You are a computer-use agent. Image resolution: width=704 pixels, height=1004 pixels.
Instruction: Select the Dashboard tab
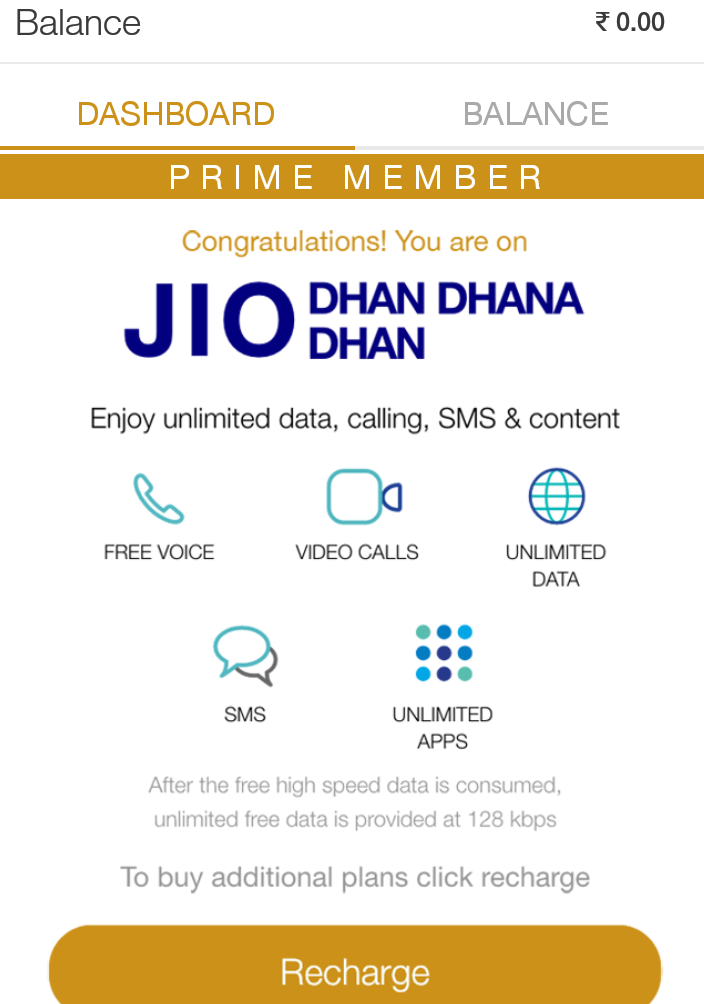(176, 114)
